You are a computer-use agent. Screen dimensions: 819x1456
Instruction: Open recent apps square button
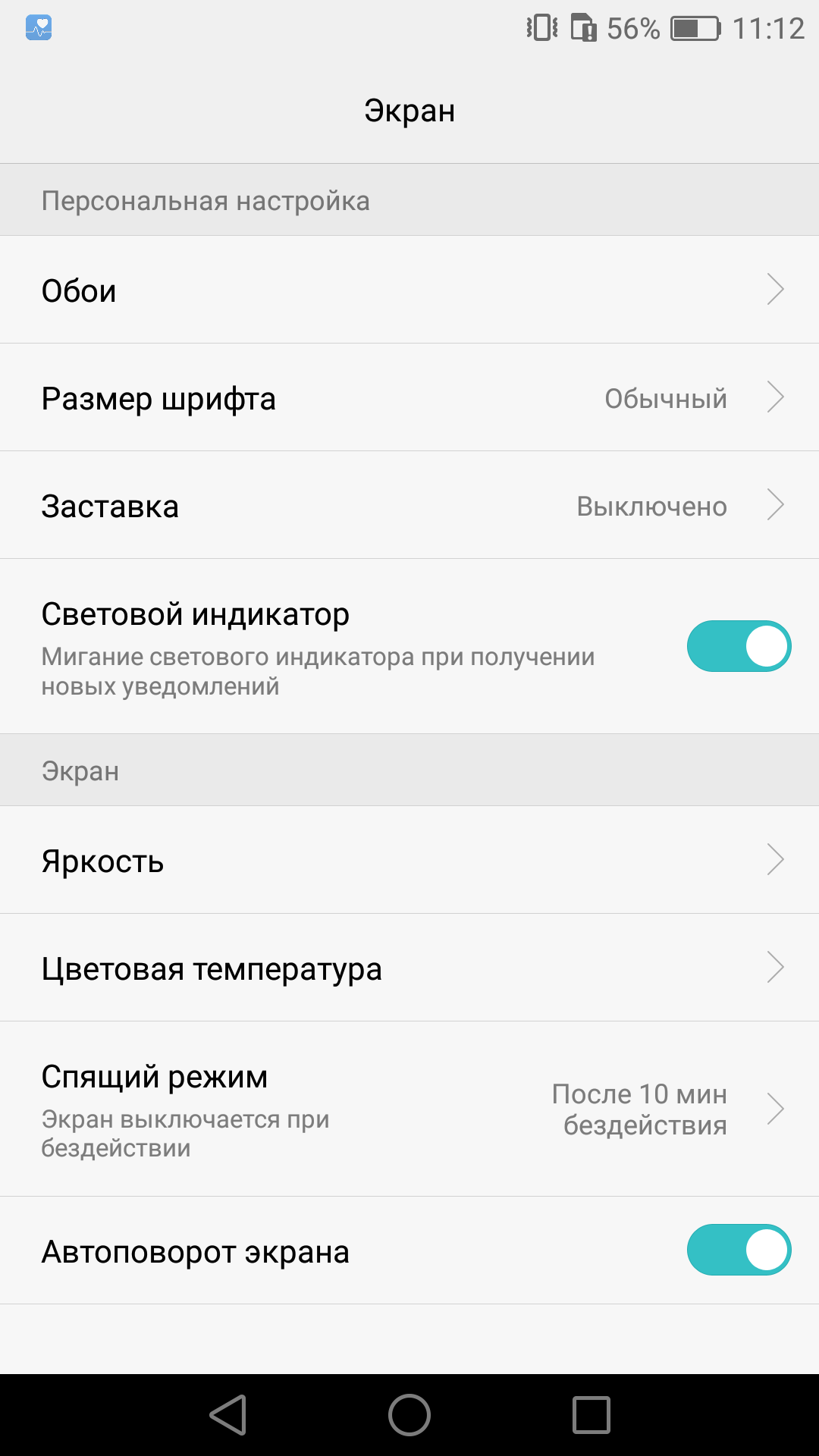591,1415
